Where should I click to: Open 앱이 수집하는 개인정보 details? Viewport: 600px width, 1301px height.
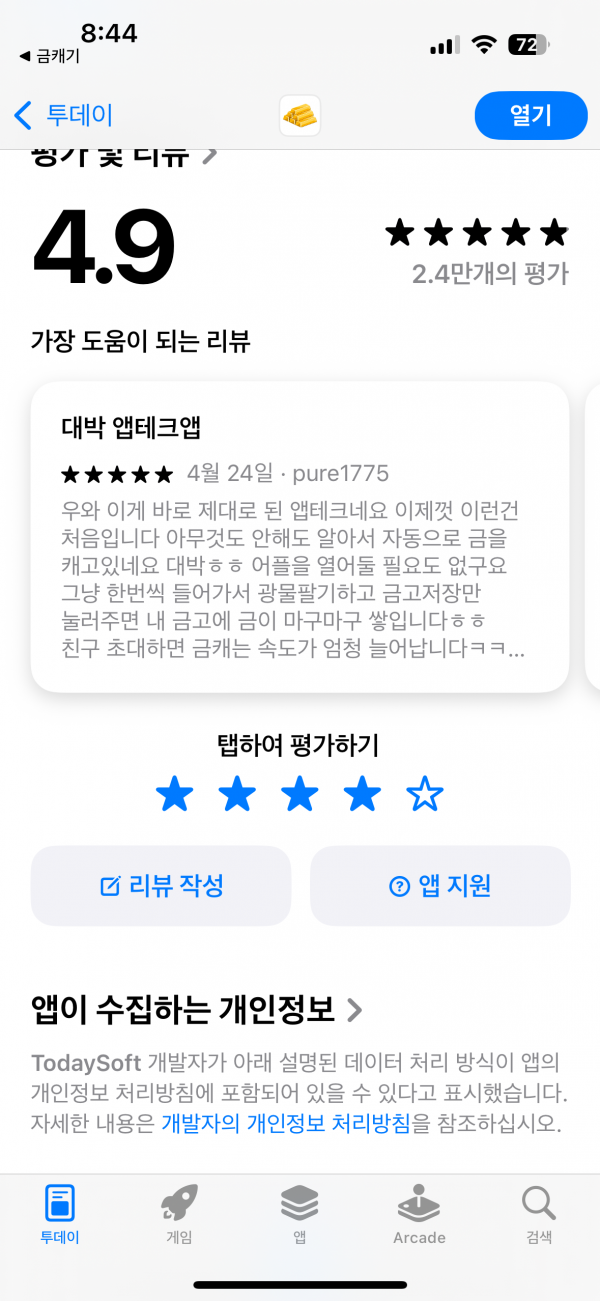(197, 1009)
